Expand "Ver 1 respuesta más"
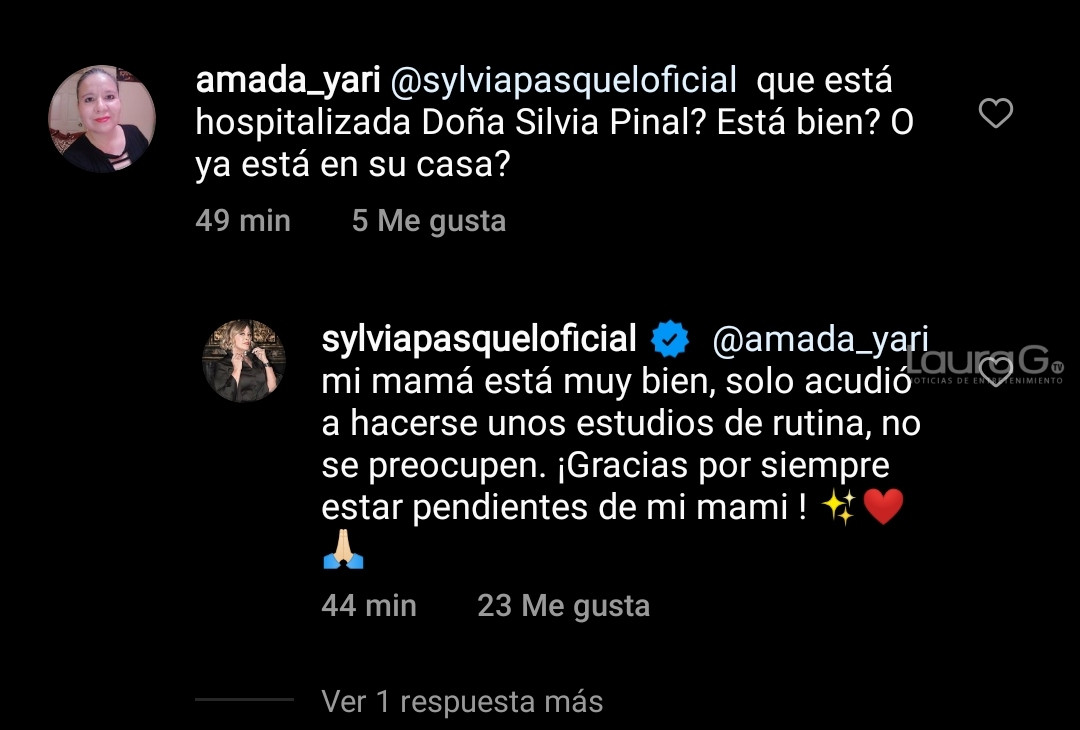 [x=462, y=701]
